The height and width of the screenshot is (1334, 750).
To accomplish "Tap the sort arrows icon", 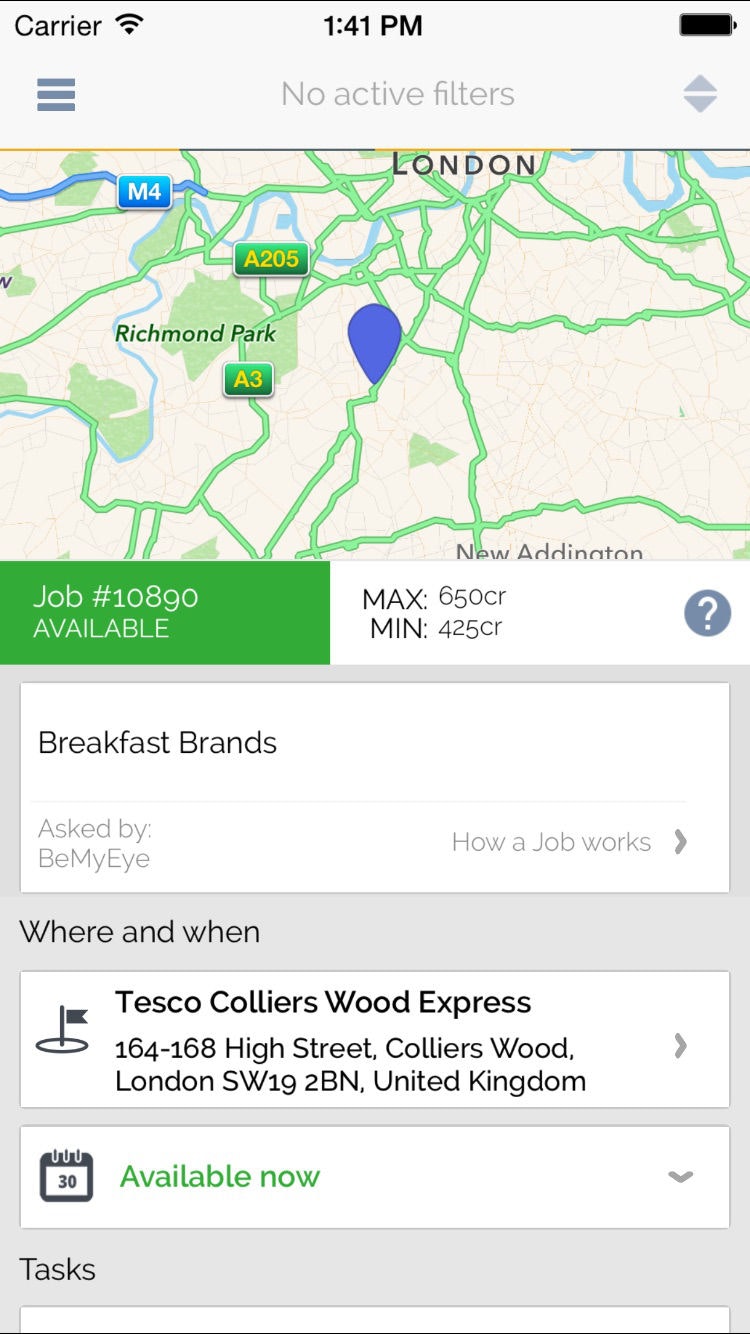I will (700, 94).
